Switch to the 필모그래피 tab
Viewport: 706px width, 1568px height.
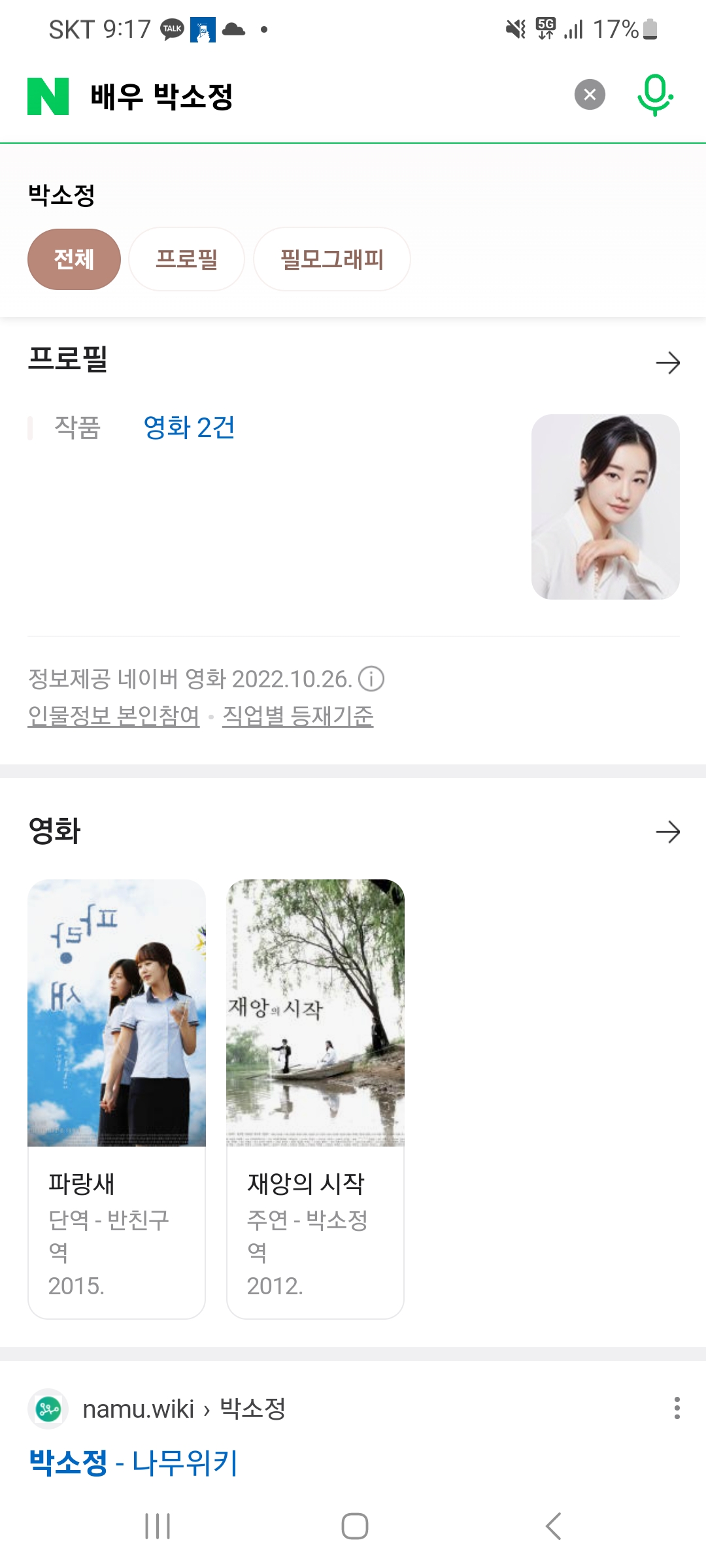(331, 259)
